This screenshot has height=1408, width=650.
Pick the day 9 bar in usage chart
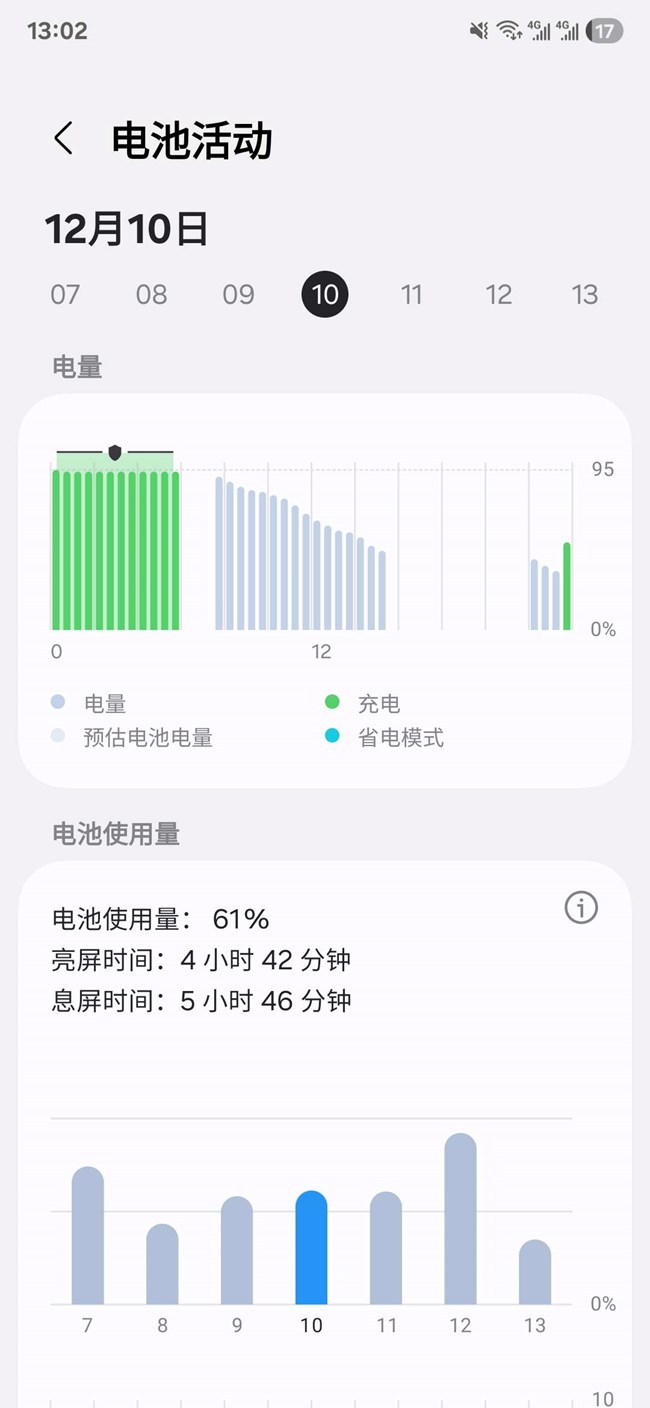tap(237, 1251)
